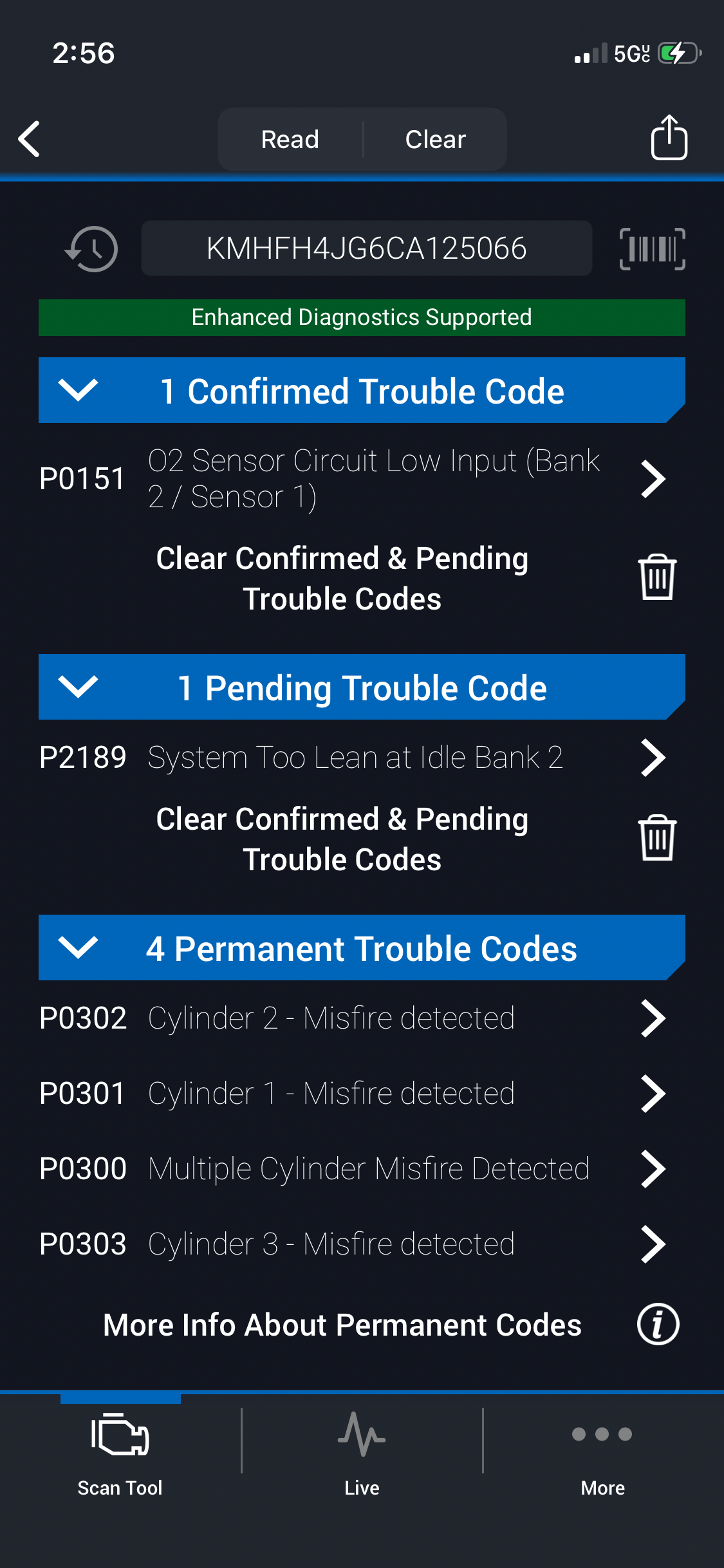The height and width of the screenshot is (1568, 724).
Task: Tap the VIN field KMHFH4JG6CA125066
Action: [x=366, y=248]
